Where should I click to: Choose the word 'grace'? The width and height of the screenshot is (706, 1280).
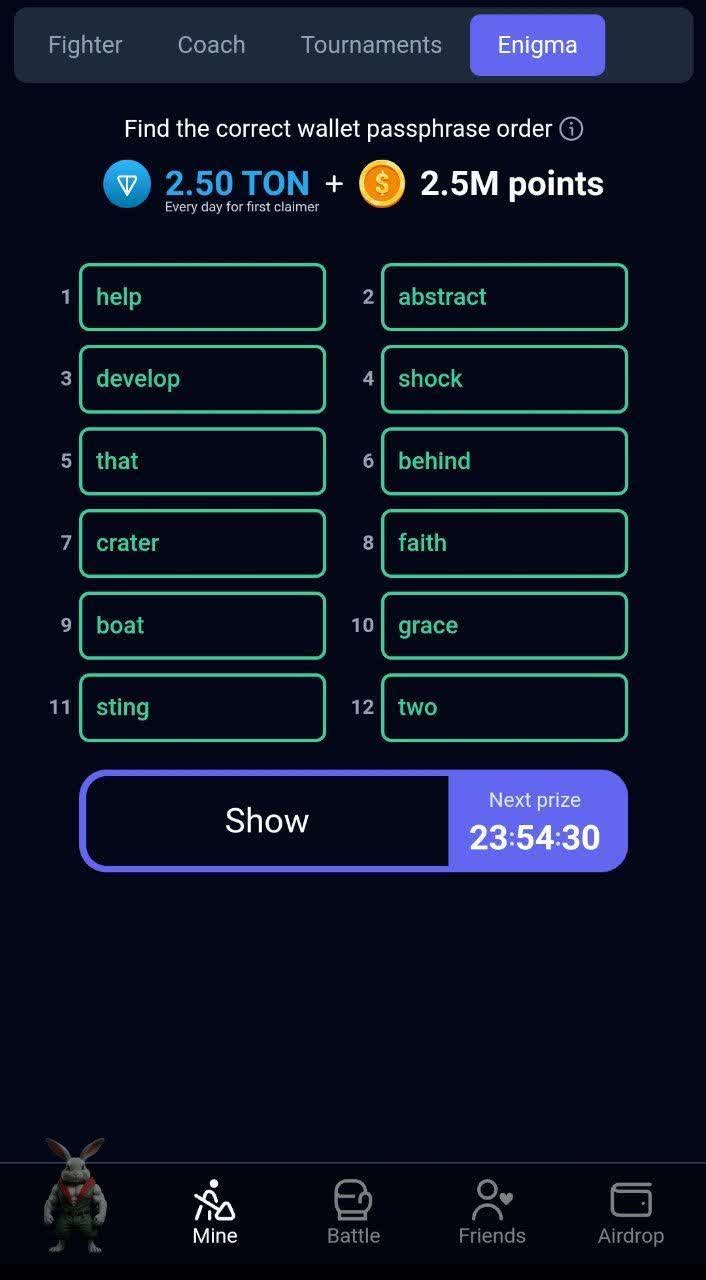[504, 625]
